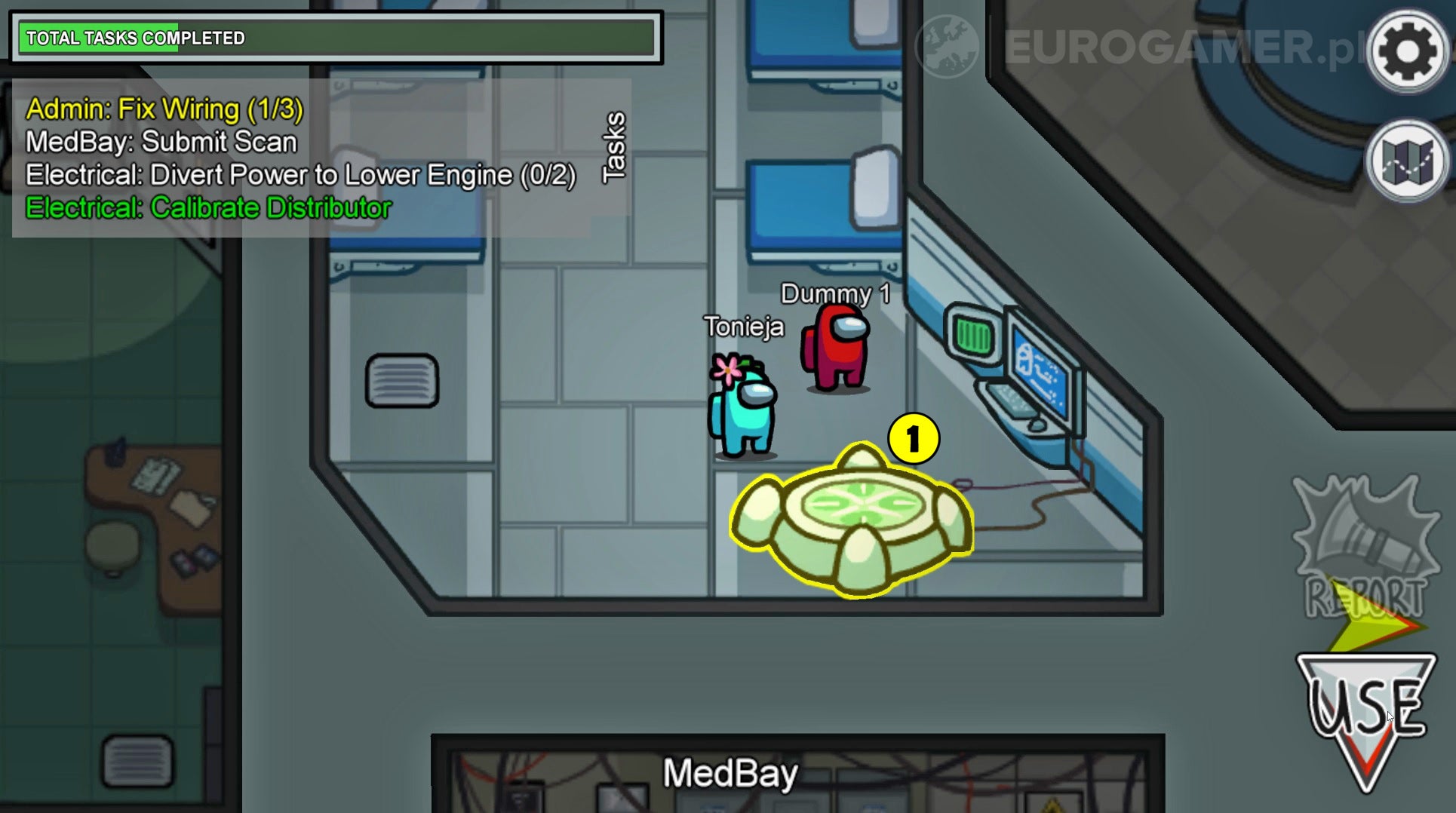
Task: Open the settings gear
Action: click(1407, 51)
